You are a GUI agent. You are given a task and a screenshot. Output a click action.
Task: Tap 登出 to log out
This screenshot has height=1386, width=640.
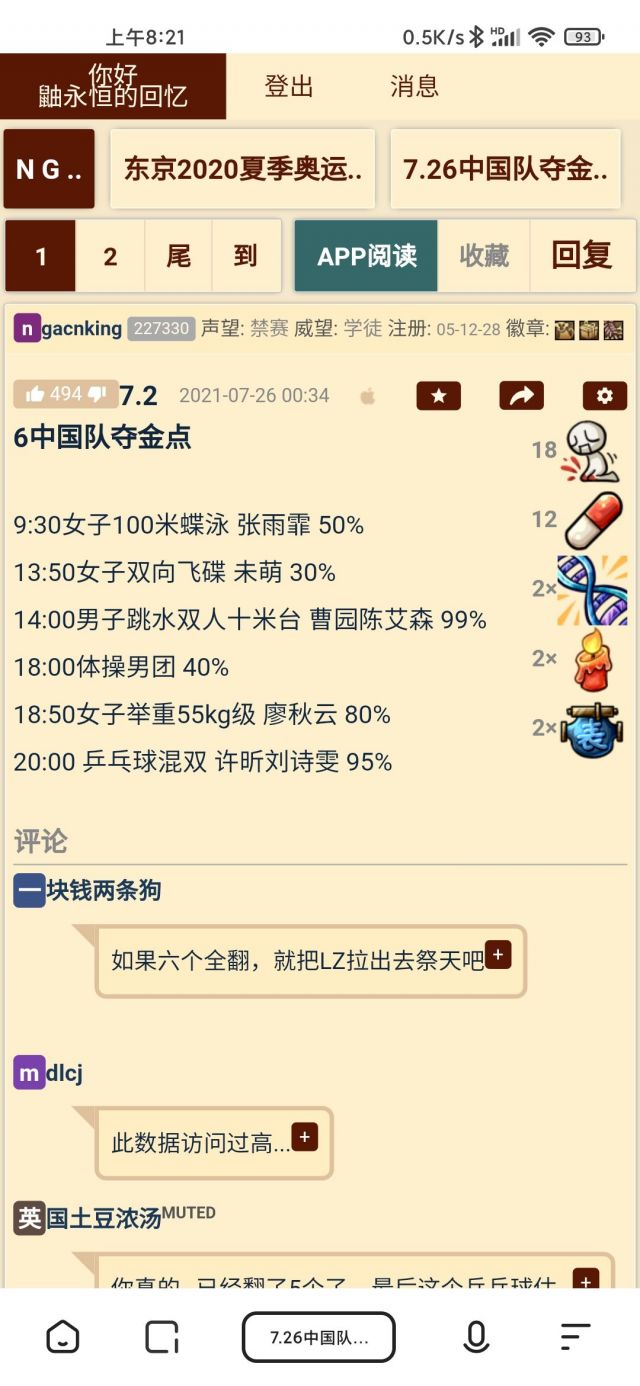(289, 86)
